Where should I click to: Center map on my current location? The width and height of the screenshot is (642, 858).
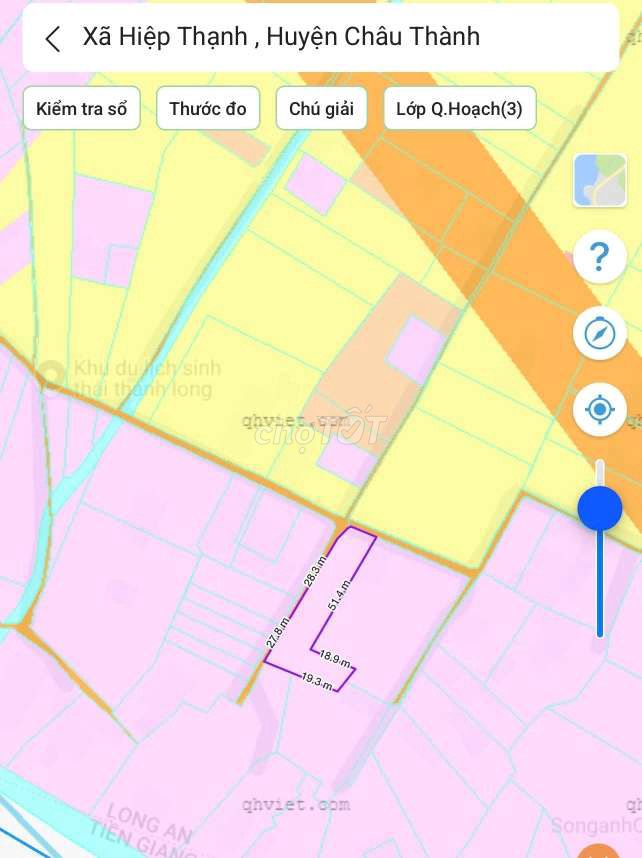click(599, 409)
